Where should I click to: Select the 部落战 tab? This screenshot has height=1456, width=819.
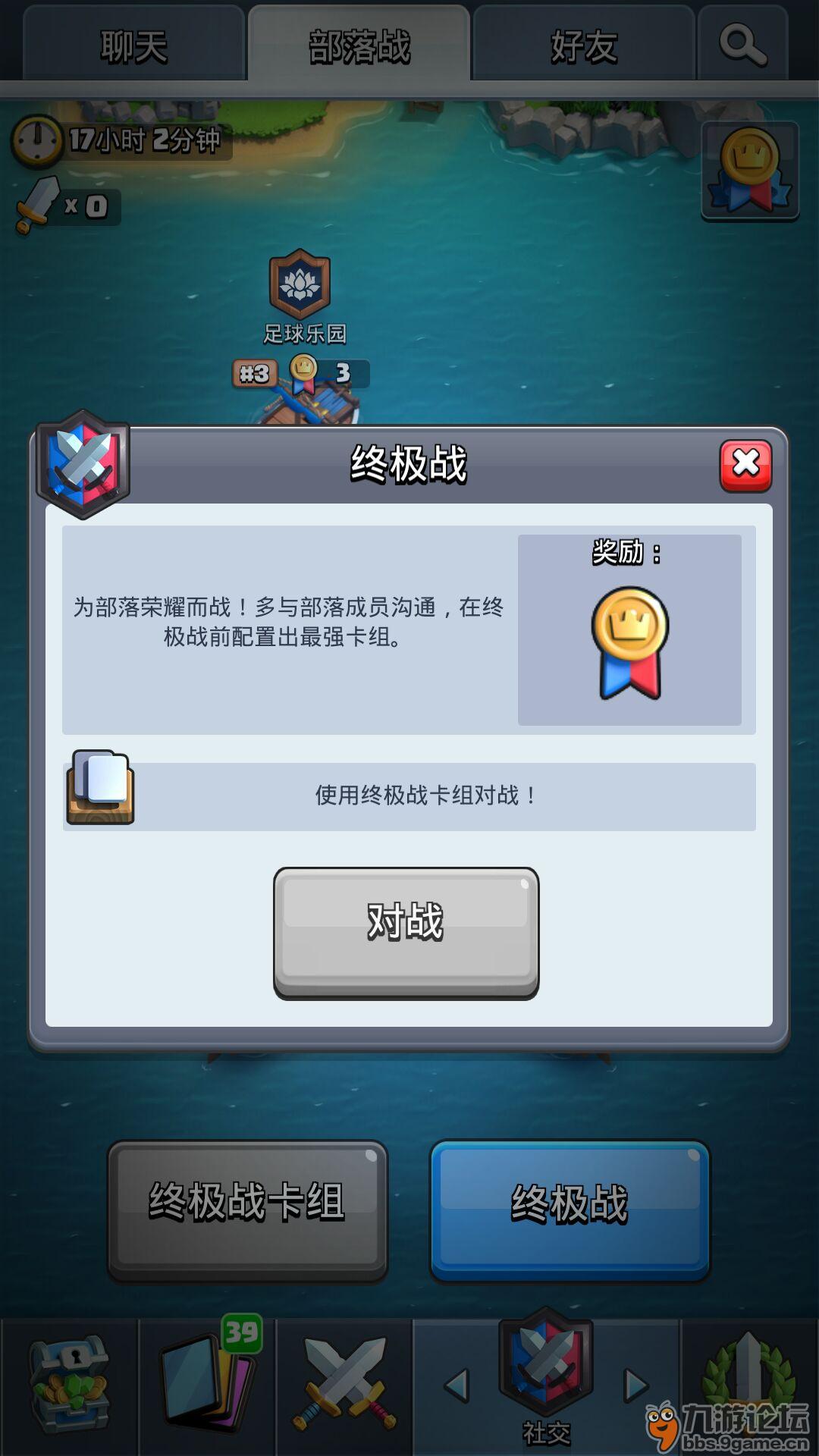click(x=359, y=47)
